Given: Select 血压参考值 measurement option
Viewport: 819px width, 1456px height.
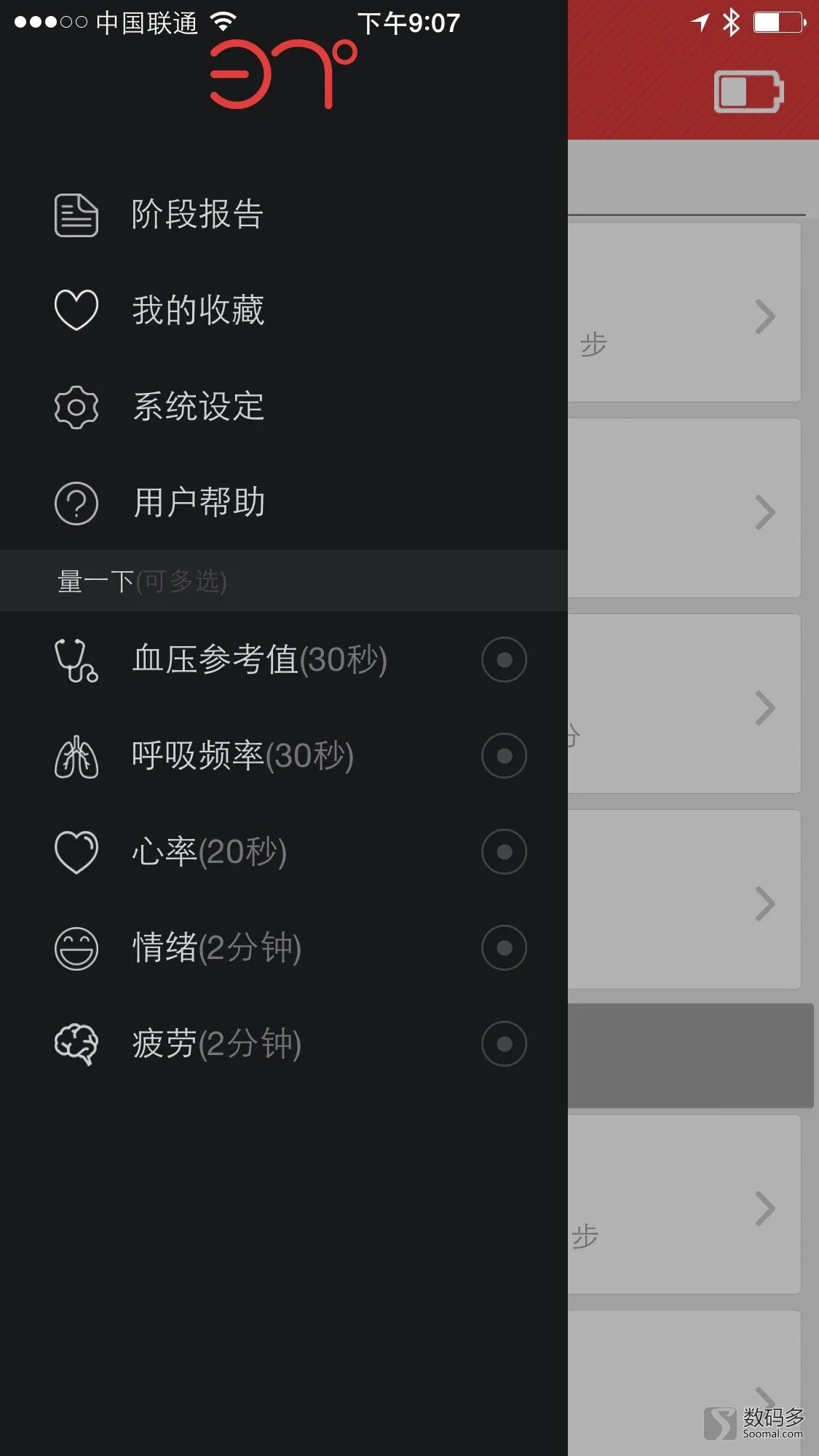Looking at the screenshot, I should pyautogui.click(x=284, y=660).
